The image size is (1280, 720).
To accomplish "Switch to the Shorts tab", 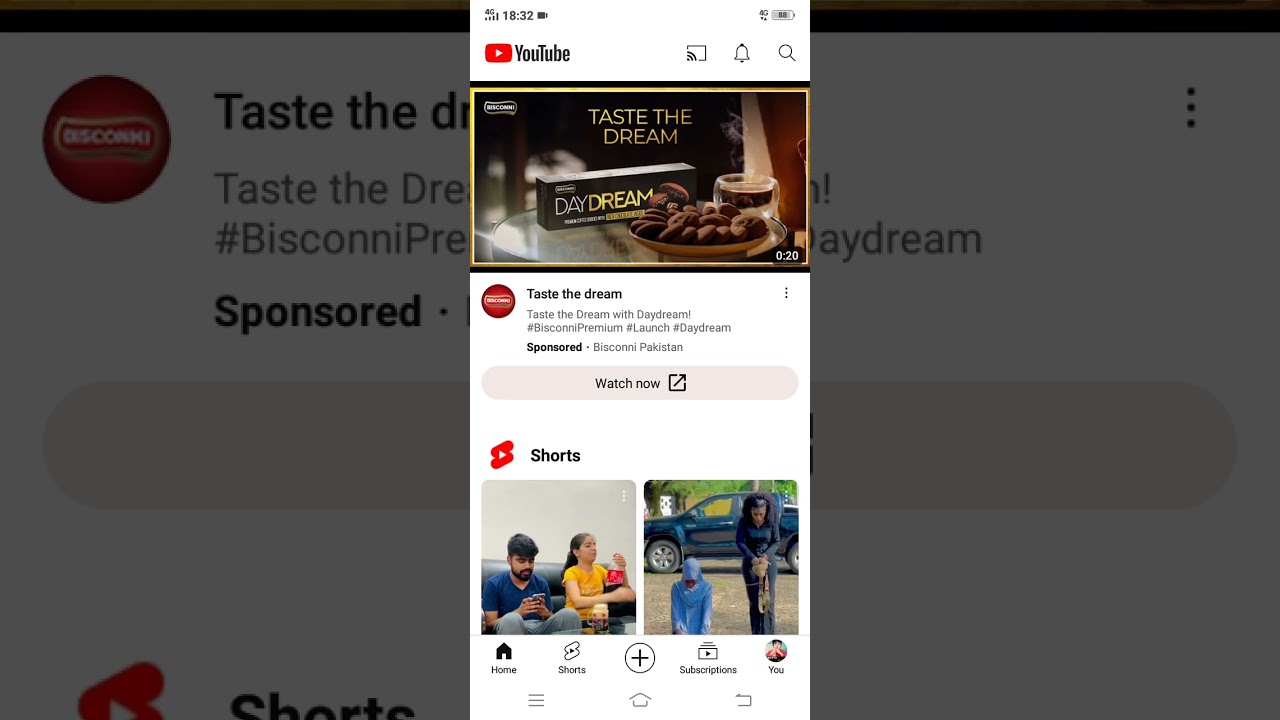I will tap(572, 658).
